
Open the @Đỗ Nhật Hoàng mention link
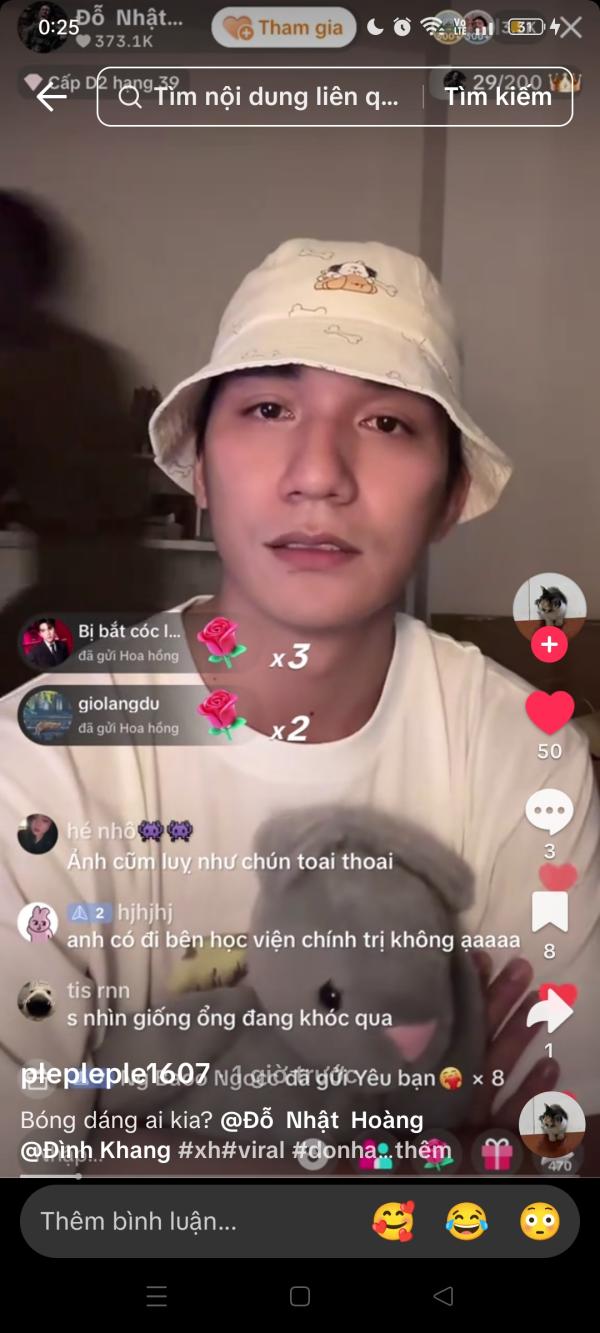(322, 1120)
